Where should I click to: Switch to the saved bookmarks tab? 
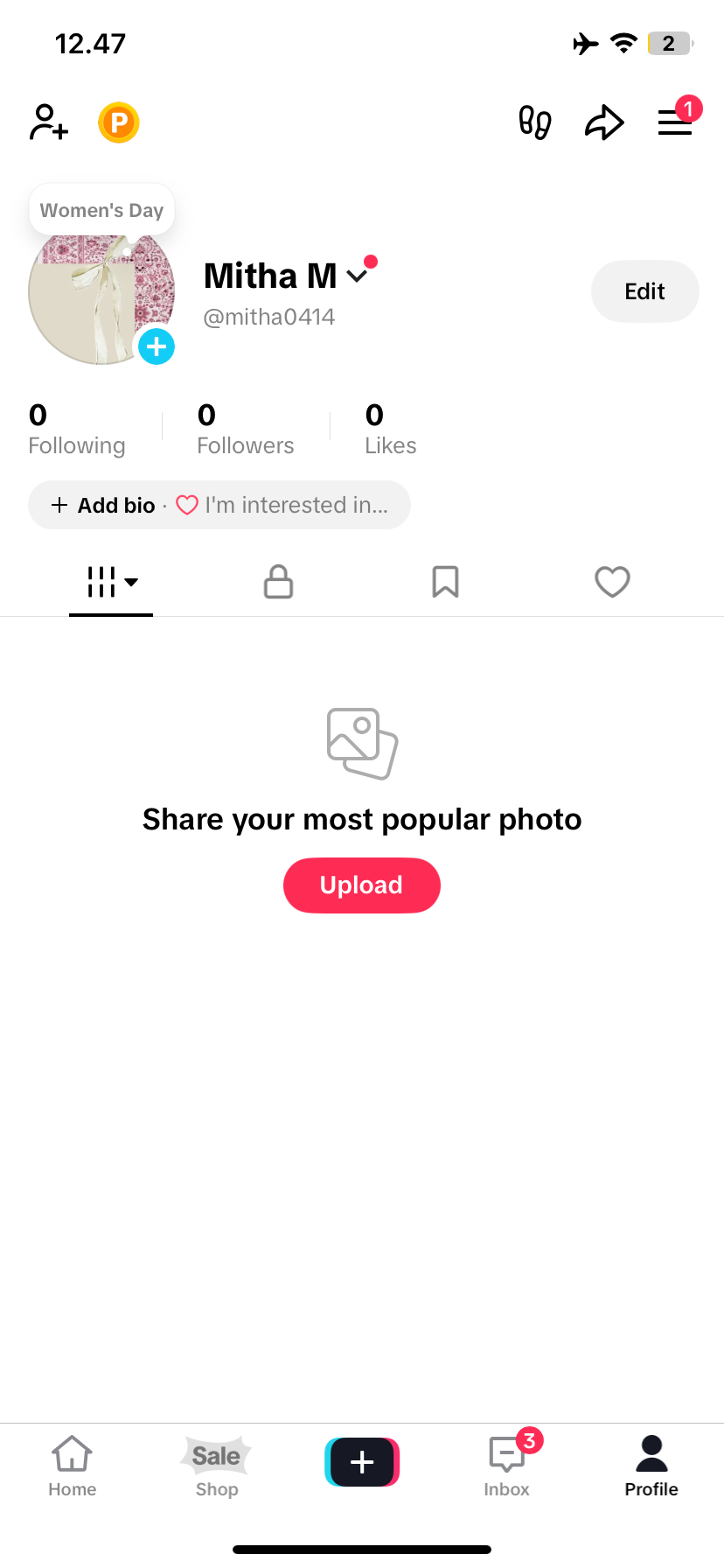tap(445, 582)
